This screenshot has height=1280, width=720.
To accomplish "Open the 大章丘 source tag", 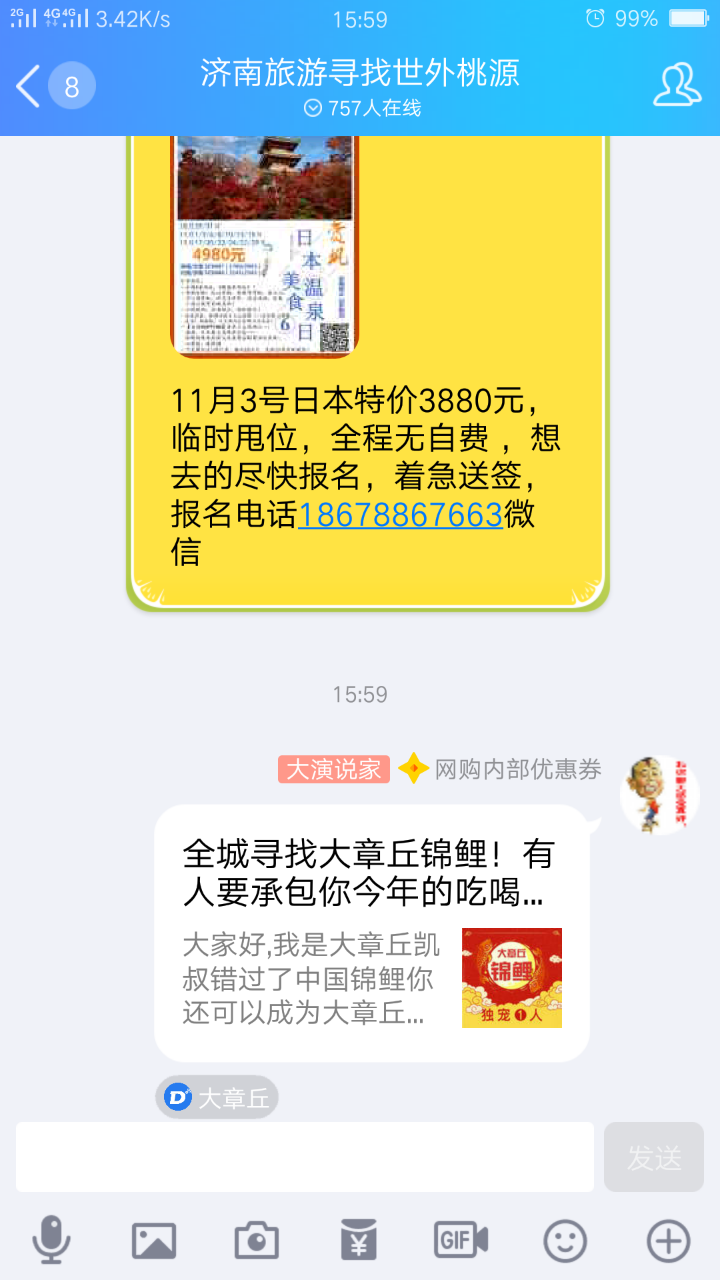I will [x=217, y=1097].
